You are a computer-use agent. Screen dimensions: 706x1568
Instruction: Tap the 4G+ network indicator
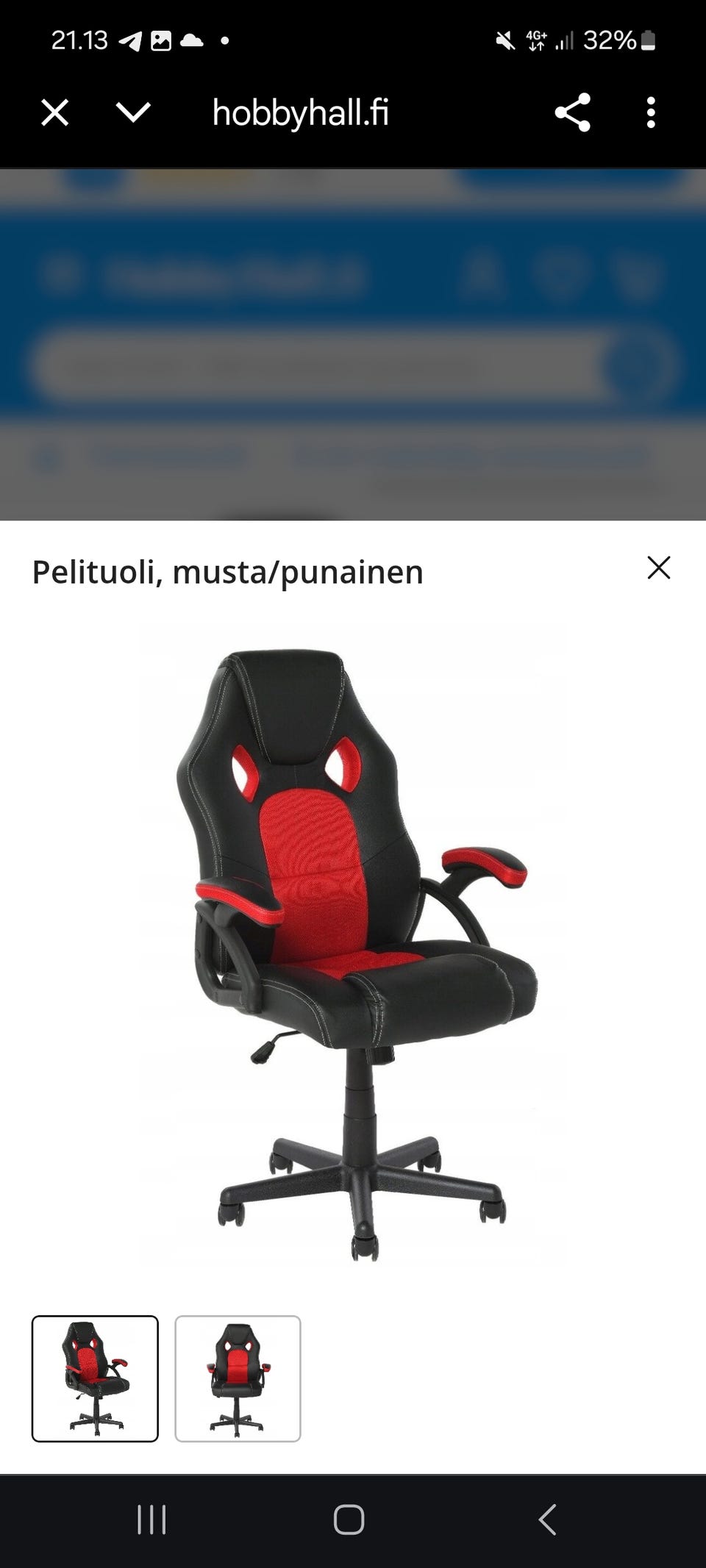click(536, 40)
